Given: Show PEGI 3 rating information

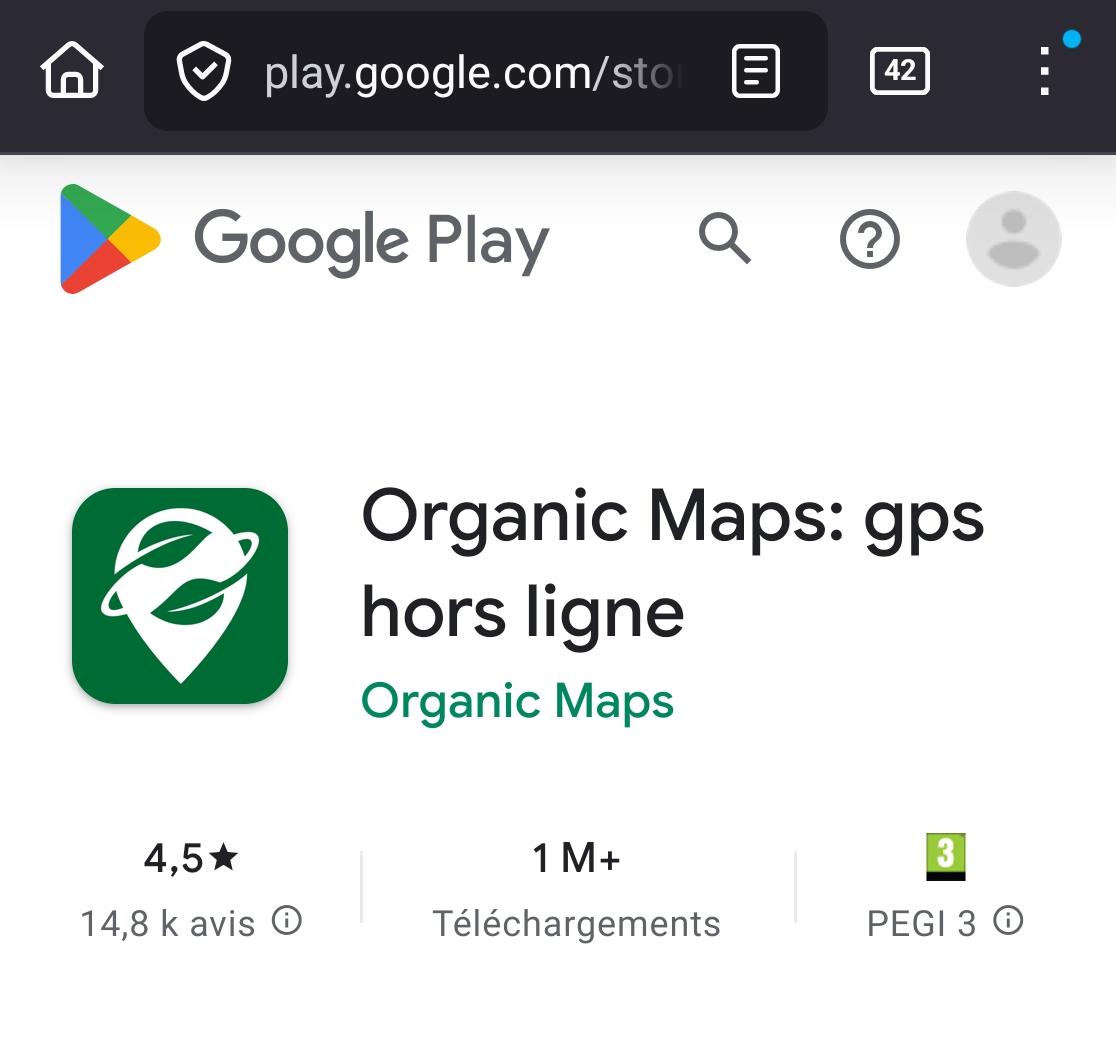Looking at the screenshot, I should (1009, 921).
